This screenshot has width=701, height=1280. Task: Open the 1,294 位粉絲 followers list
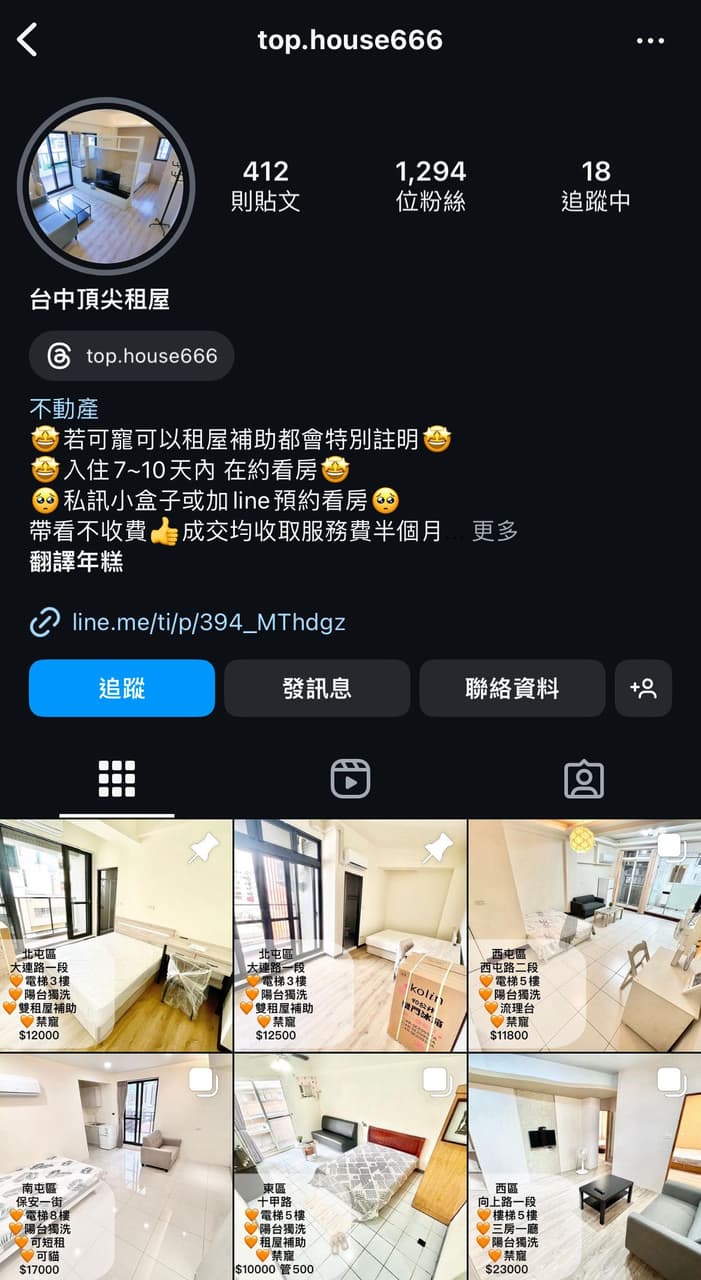pyautogui.click(x=430, y=186)
